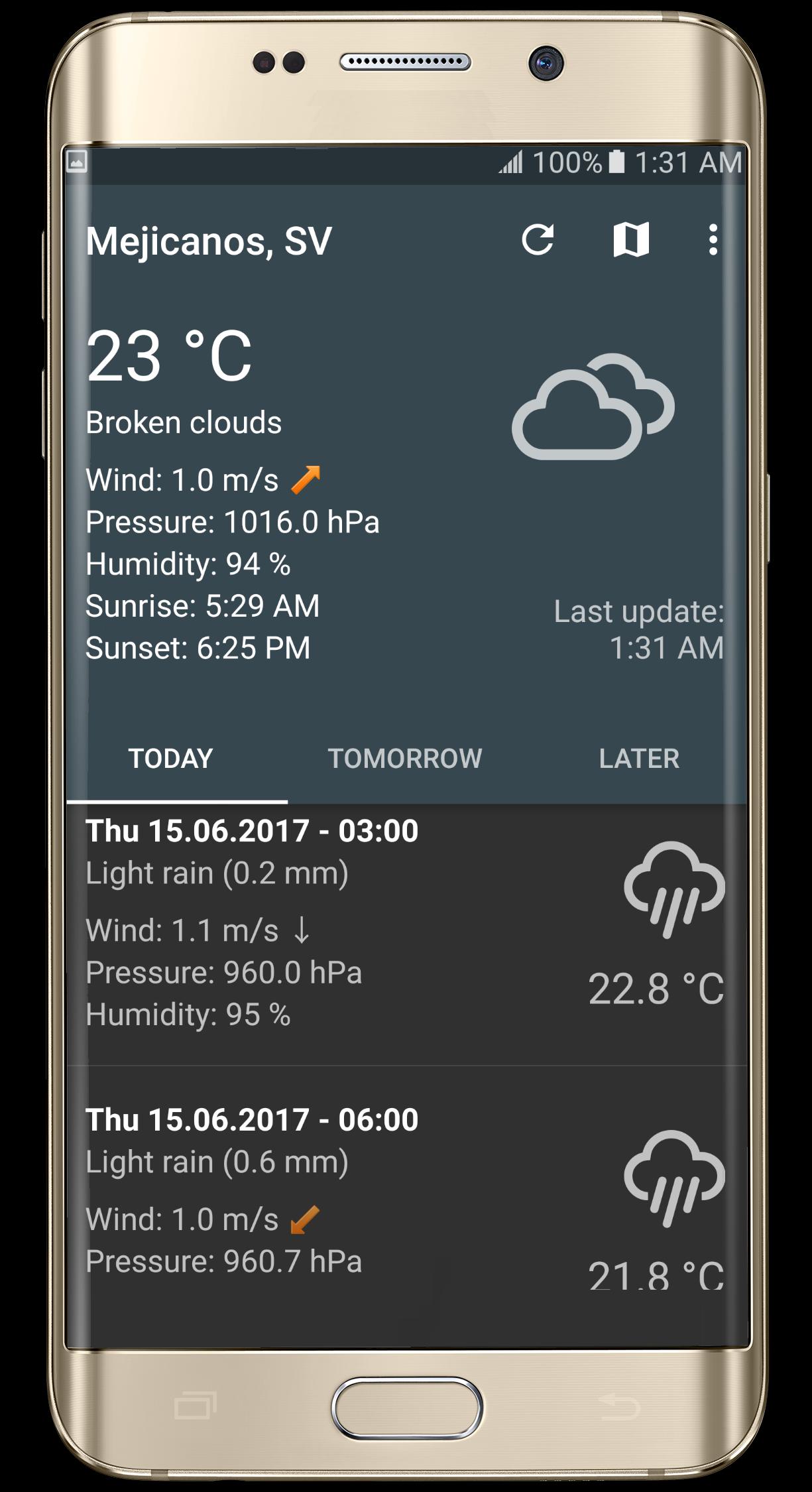The width and height of the screenshot is (812, 1492).
Task: Switch to the Tomorrow tab
Action: coord(405,759)
